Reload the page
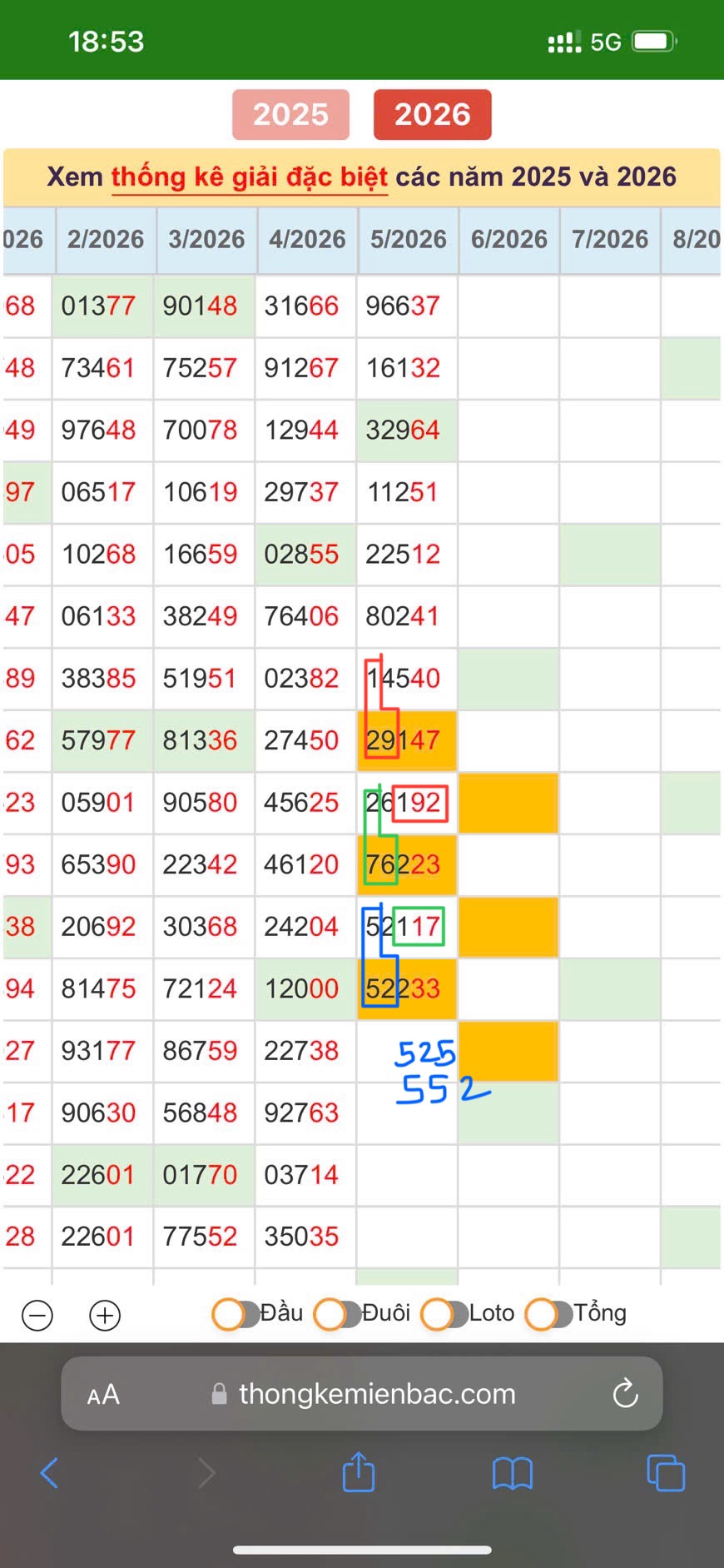This screenshot has height=1568, width=724. (625, 1393)
